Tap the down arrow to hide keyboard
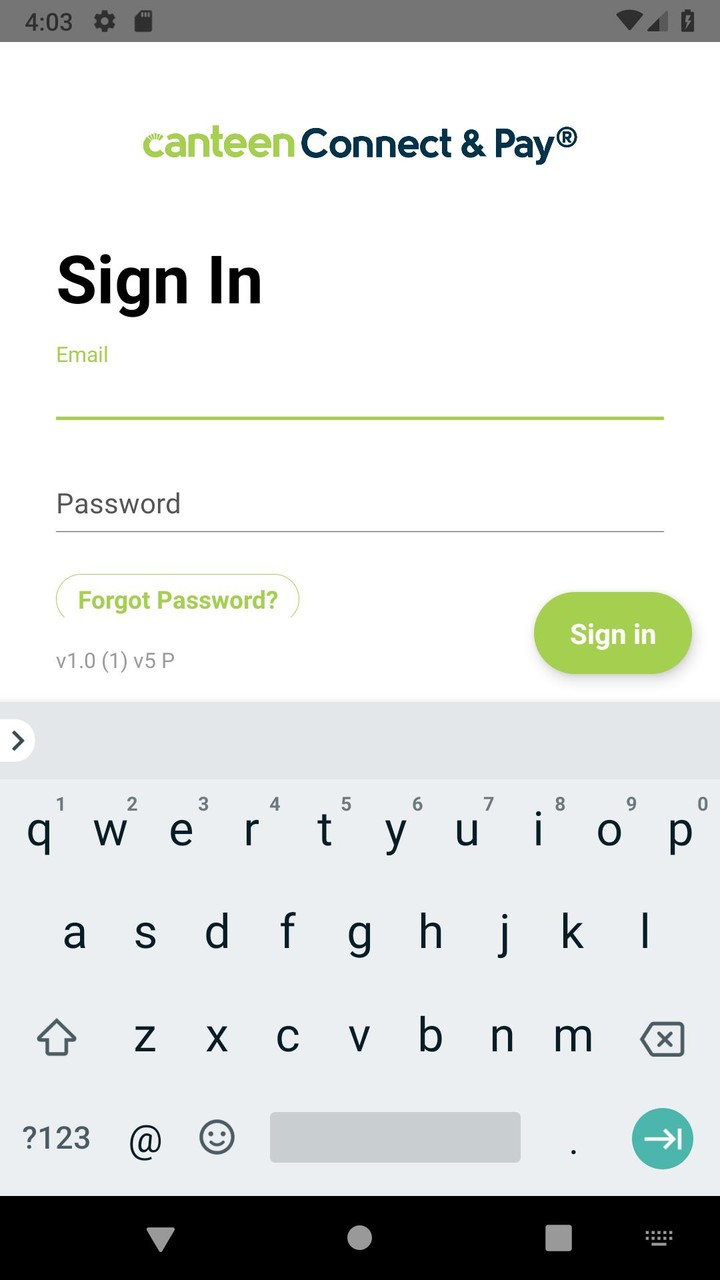 coord(160,1238)
